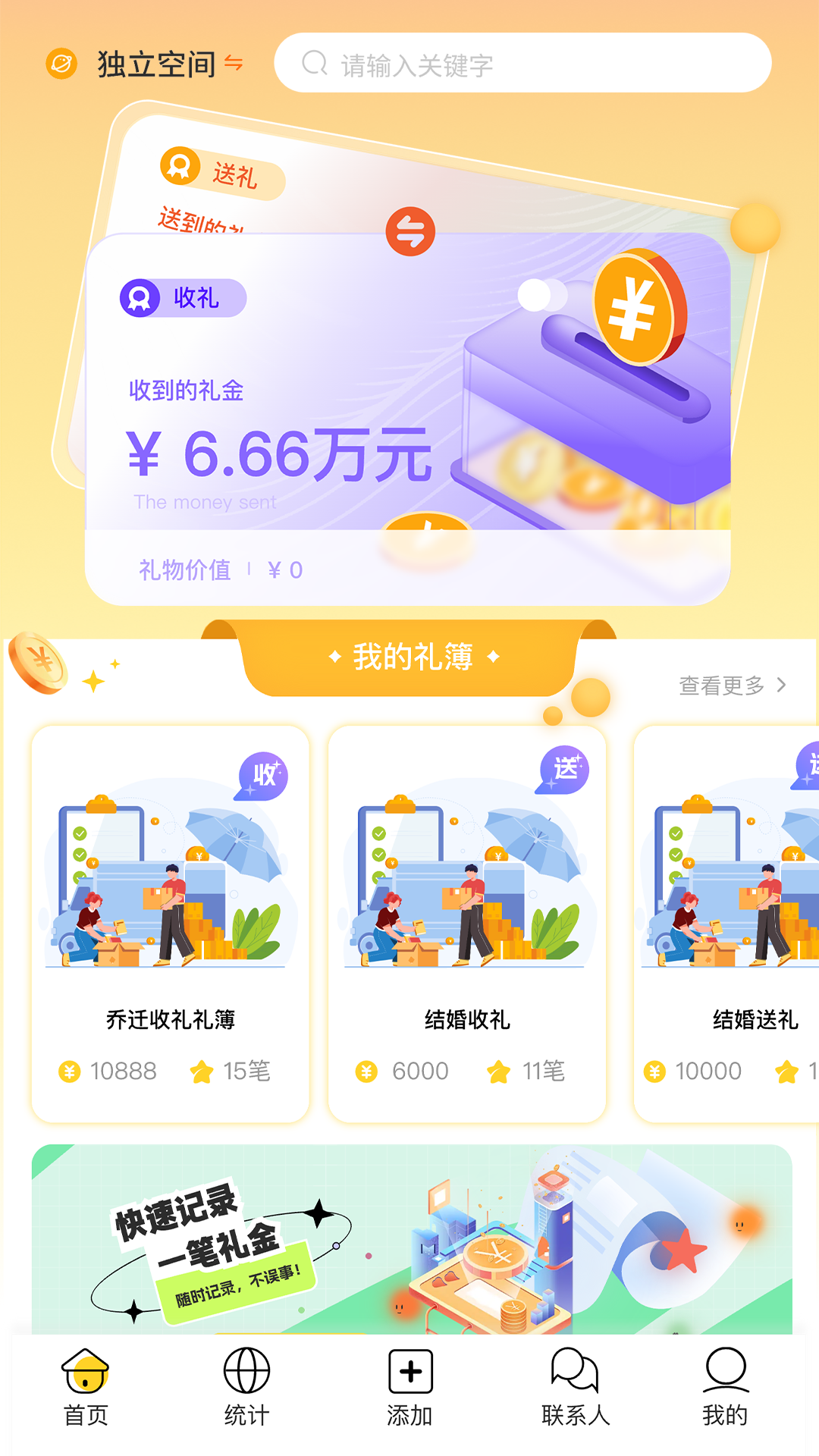Switch to the 收礼 gift-received view
The height and width of the screenshot is (1456, 819).
click(x=184, y=299)
